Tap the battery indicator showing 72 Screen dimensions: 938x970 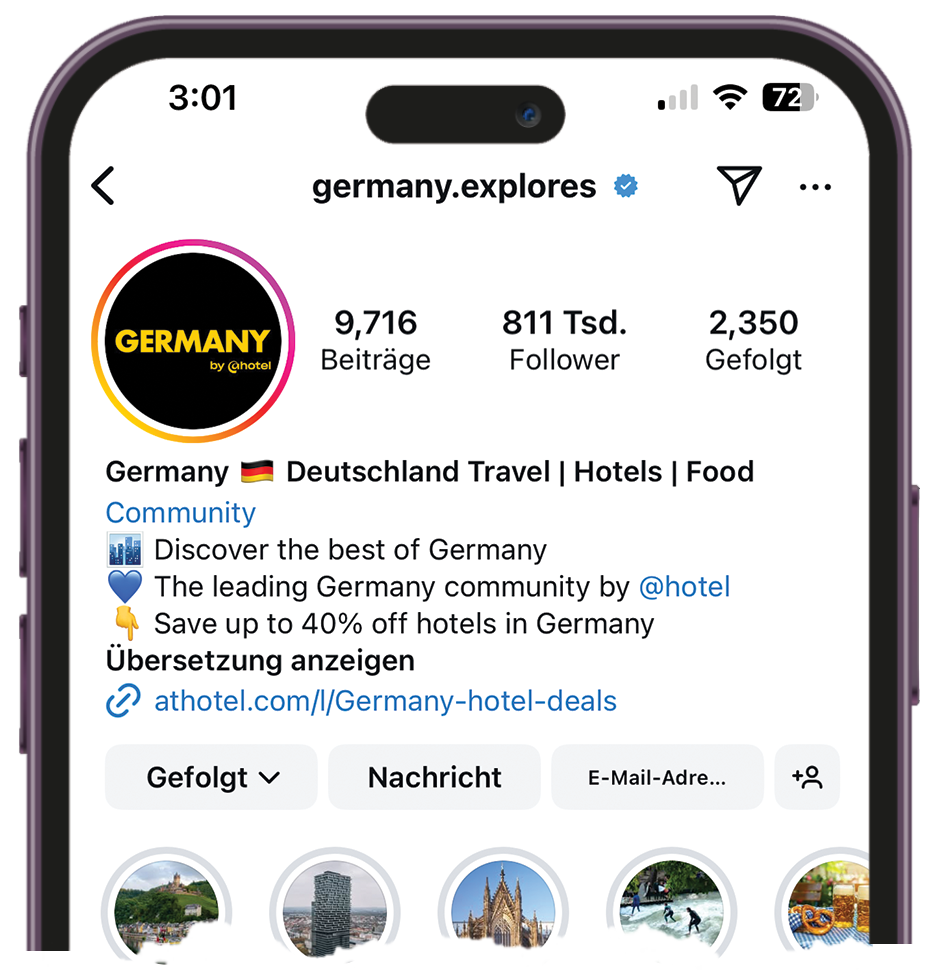(789, 97)
